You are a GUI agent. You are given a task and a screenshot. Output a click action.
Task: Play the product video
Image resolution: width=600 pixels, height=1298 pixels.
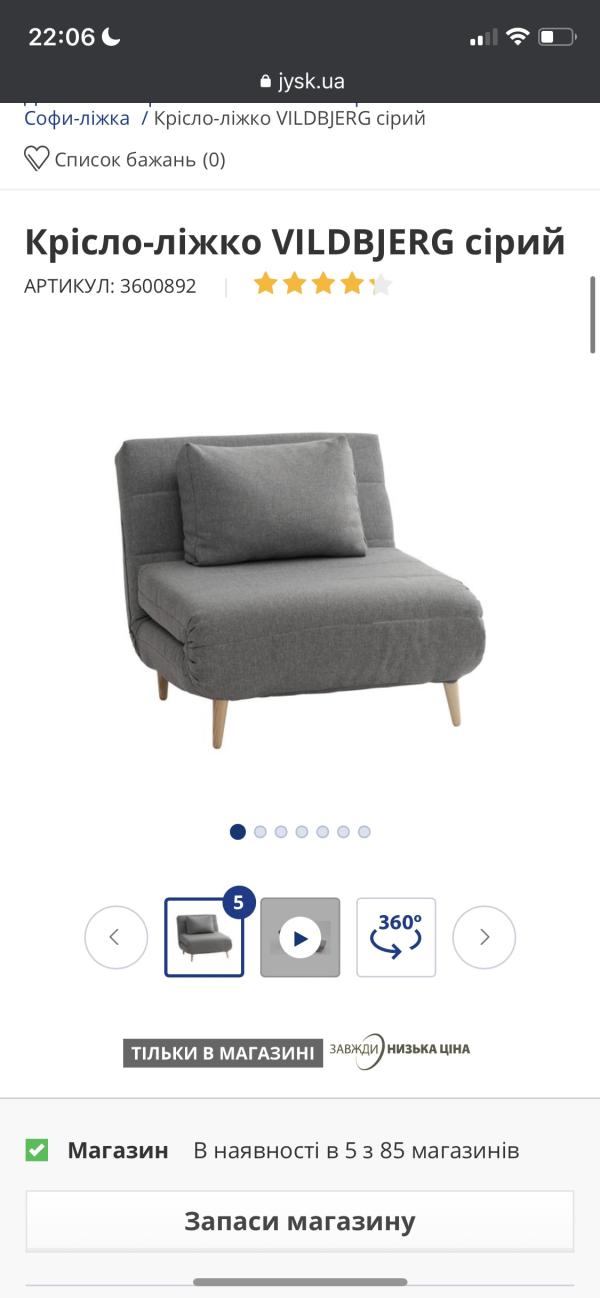point(300,937)
